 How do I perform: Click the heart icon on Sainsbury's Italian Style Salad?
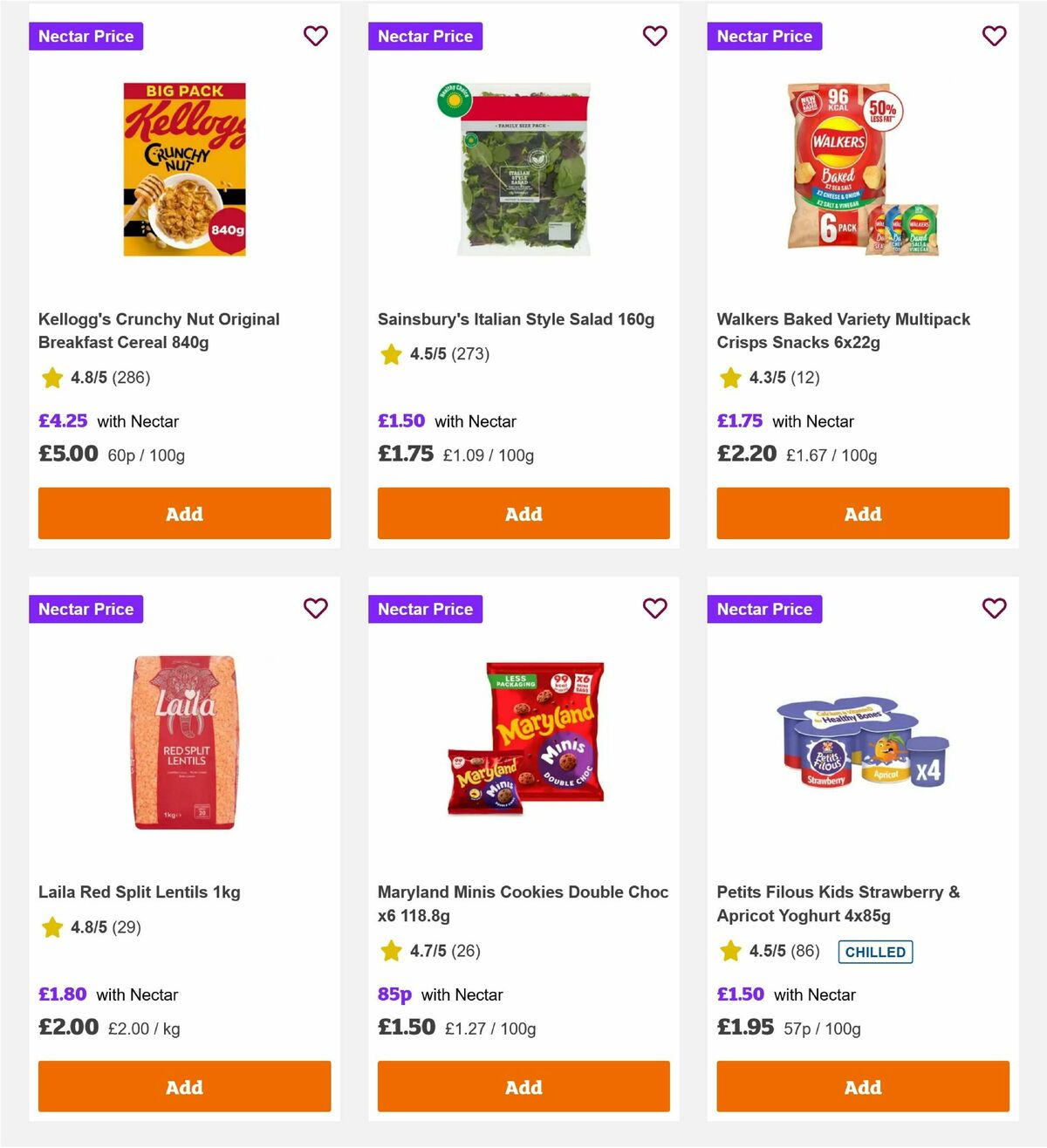654,36
